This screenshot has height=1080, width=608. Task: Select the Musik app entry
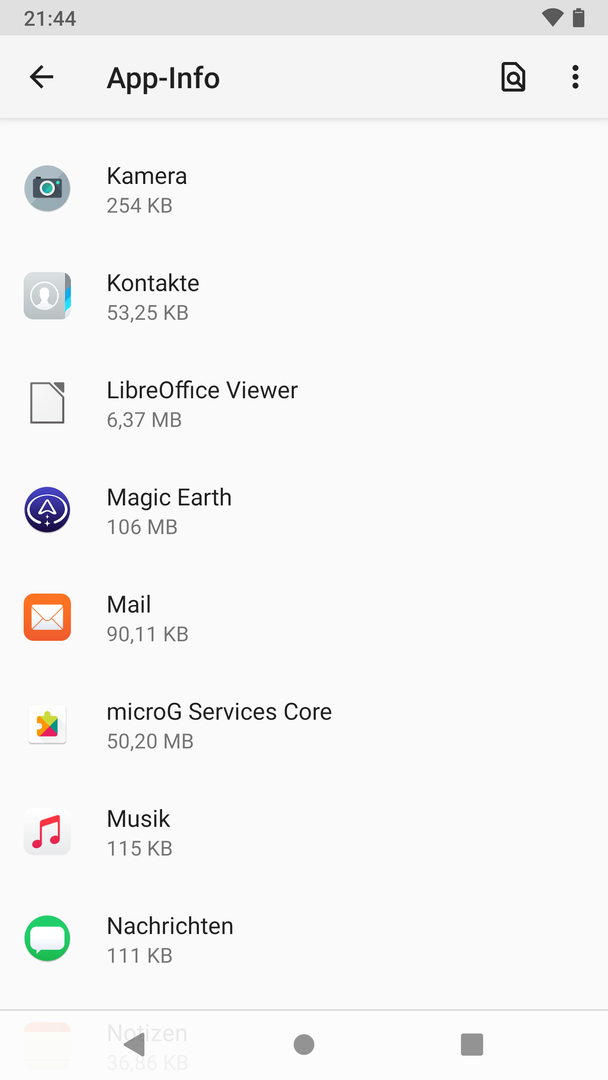point(304,831)
